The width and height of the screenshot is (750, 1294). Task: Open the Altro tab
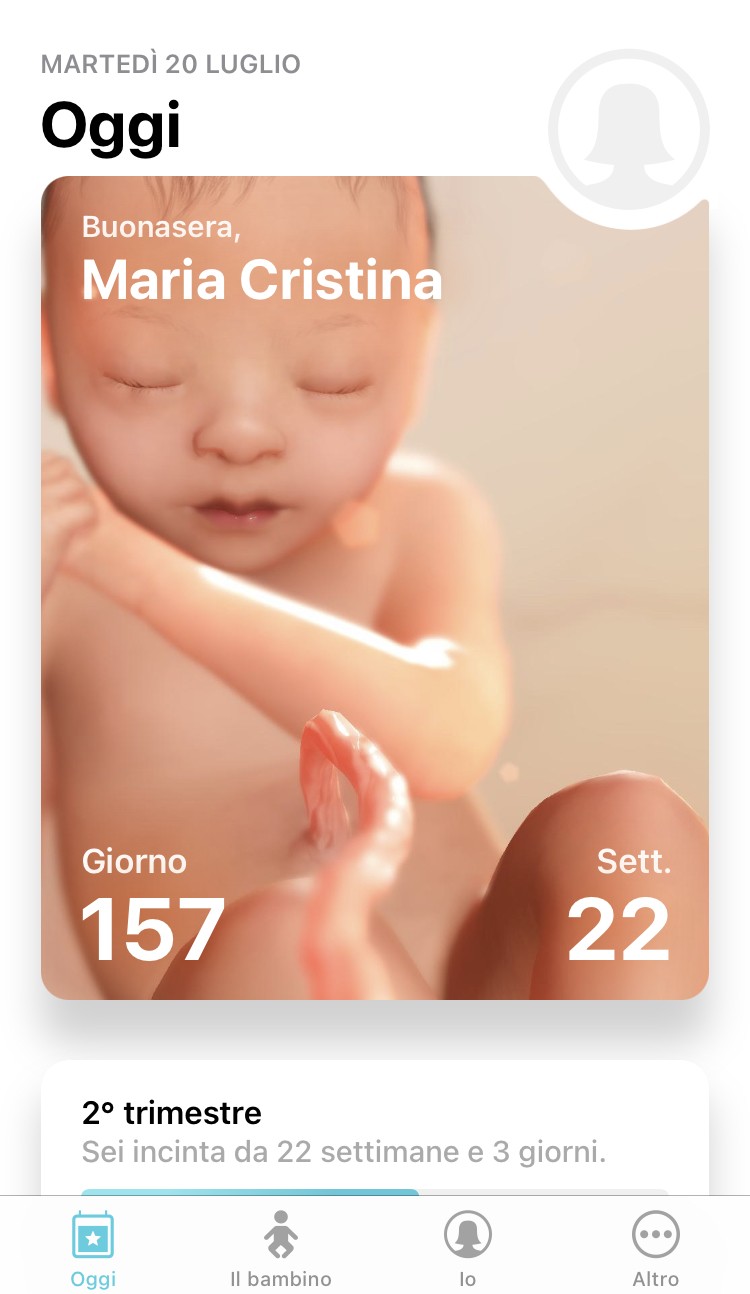coord(656,1248)
